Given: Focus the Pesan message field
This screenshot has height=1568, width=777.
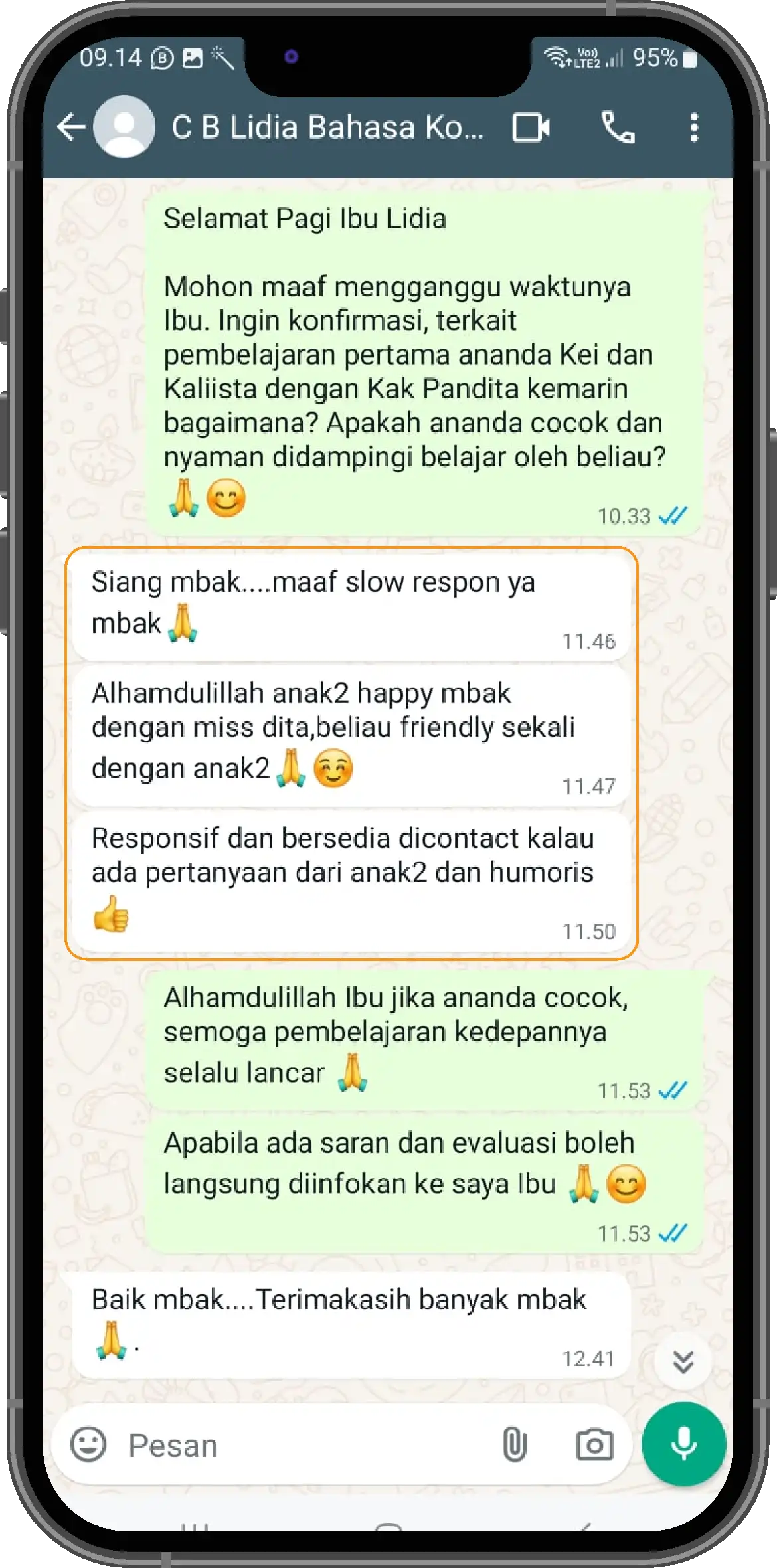Looking at the screenshot, I should [305, 1446].
